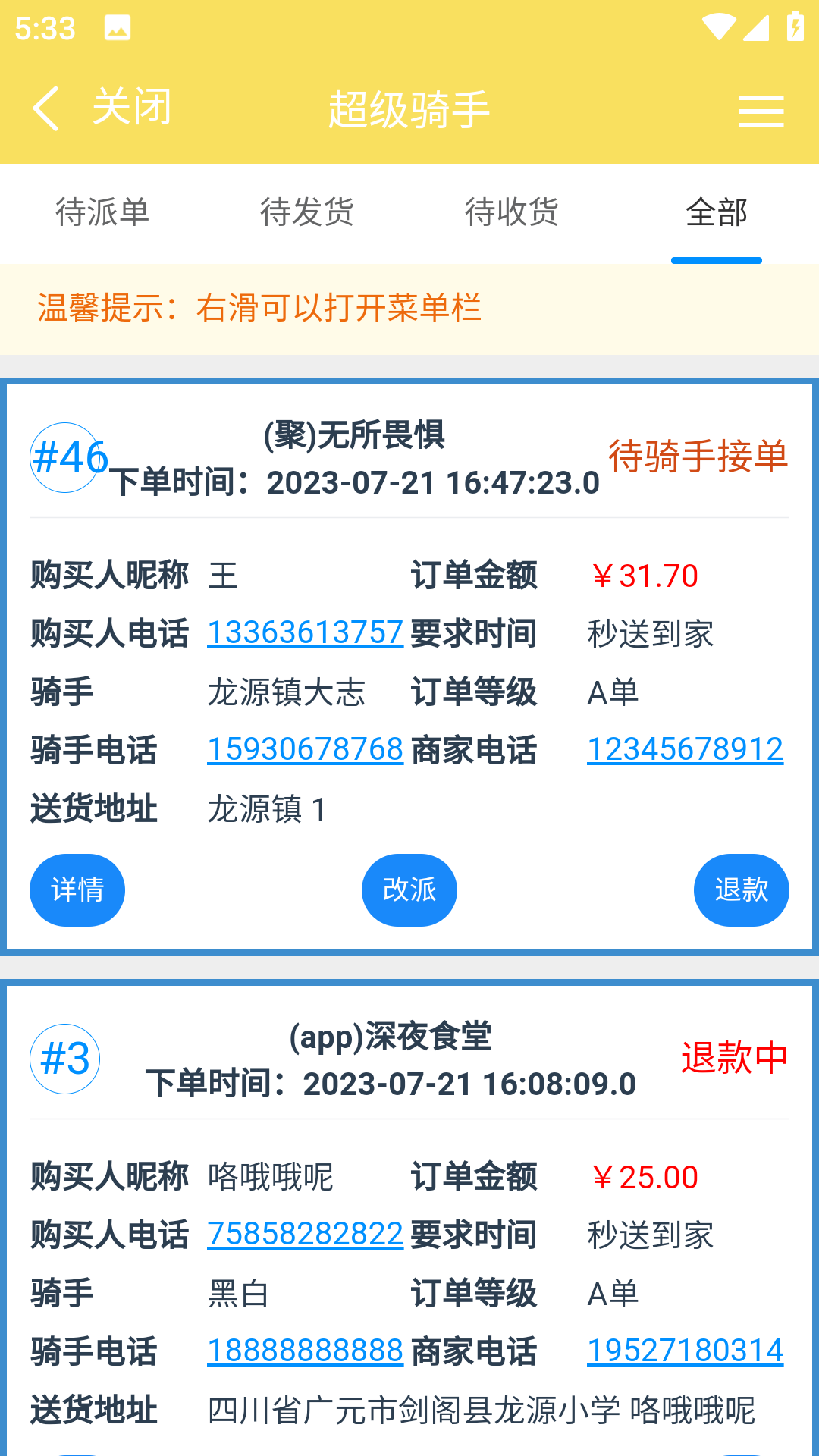Switch to the 待收货 tab
The width and height of the screenshot is (819, 1456).
click(512, 212)
